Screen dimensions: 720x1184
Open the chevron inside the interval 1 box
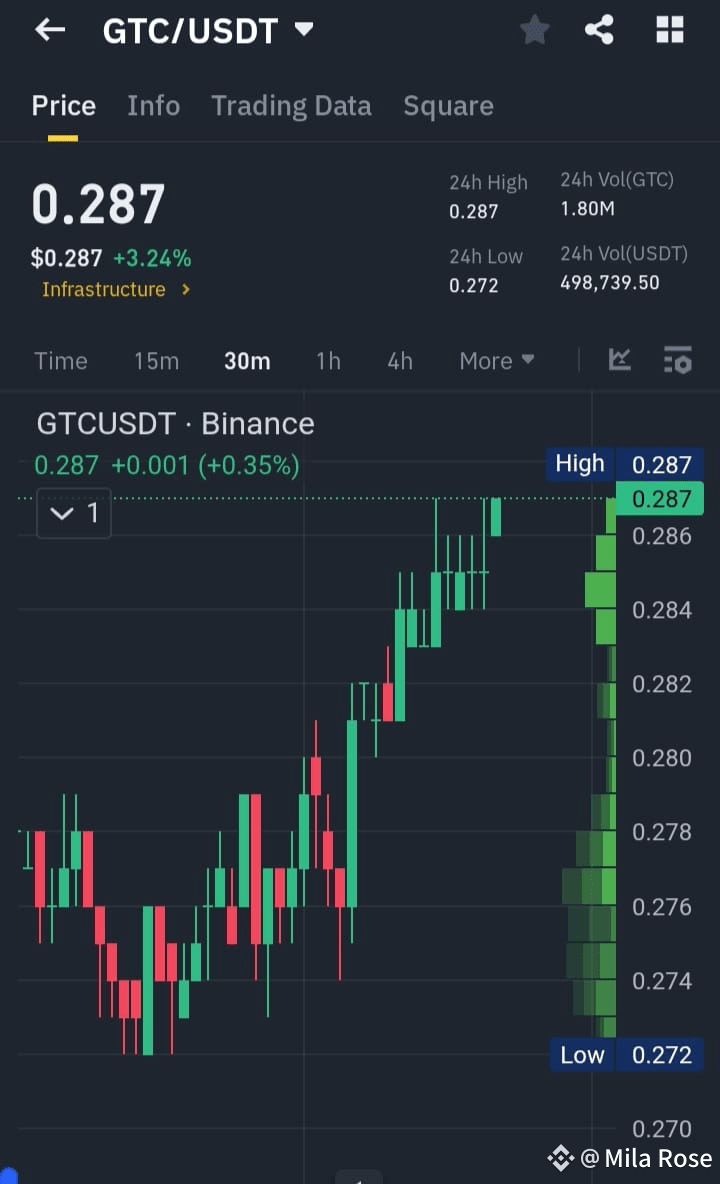(62, 513)
